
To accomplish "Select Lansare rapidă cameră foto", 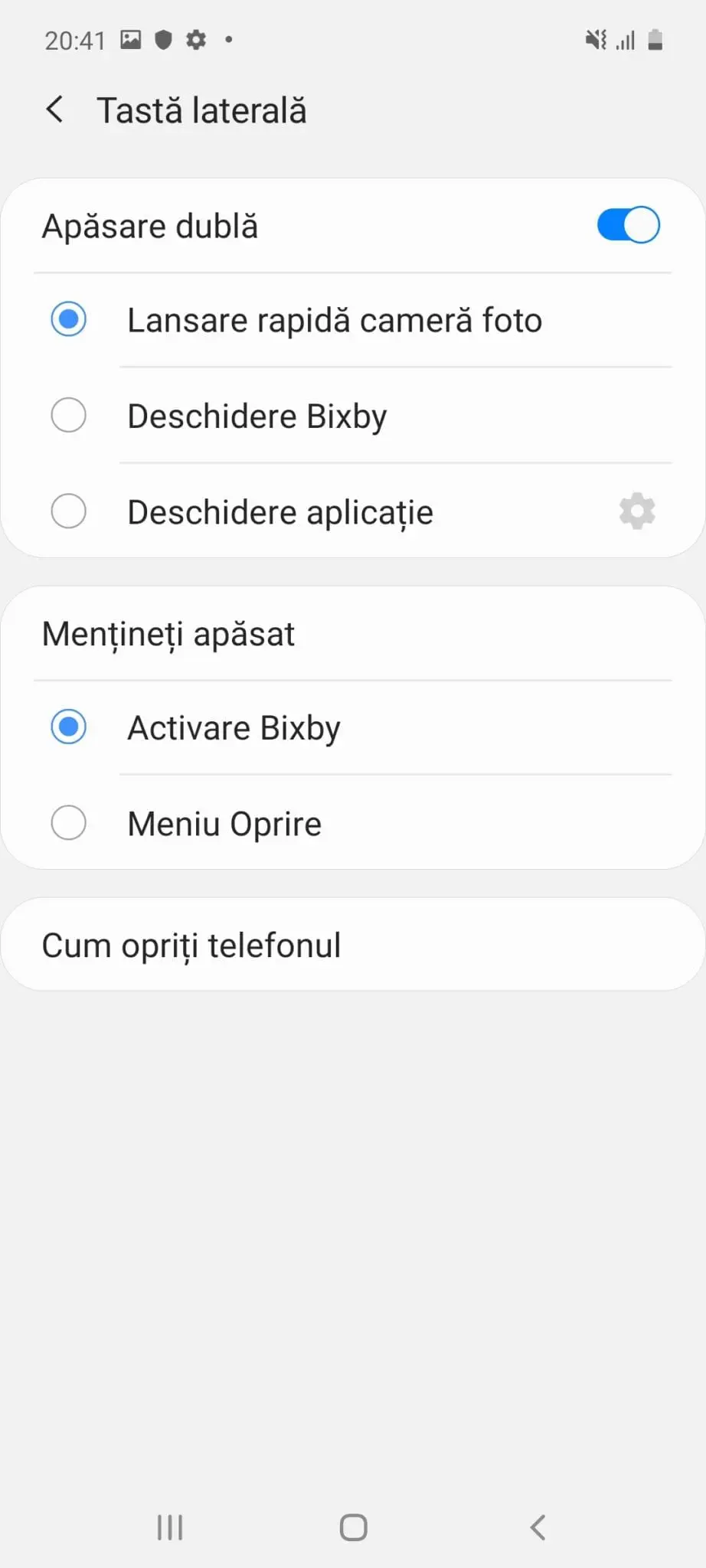I will tap(353, 320).
